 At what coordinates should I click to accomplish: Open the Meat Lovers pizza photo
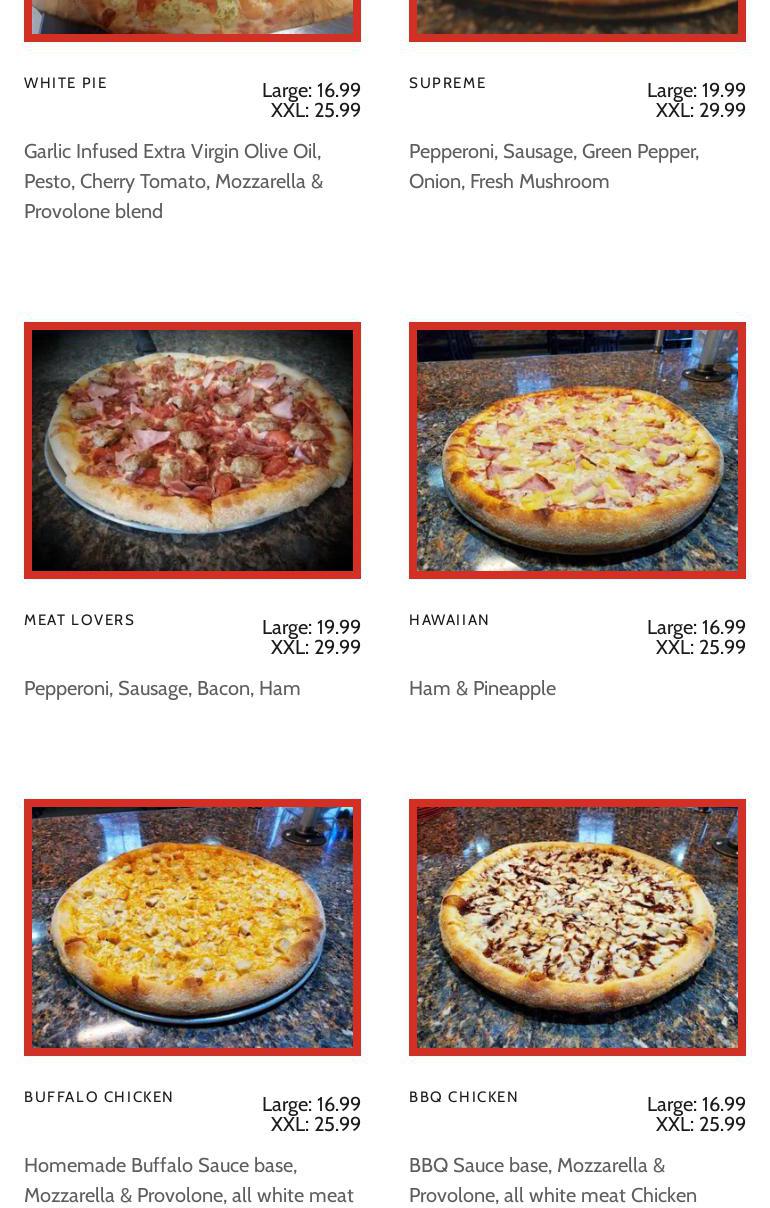point(192,450)
